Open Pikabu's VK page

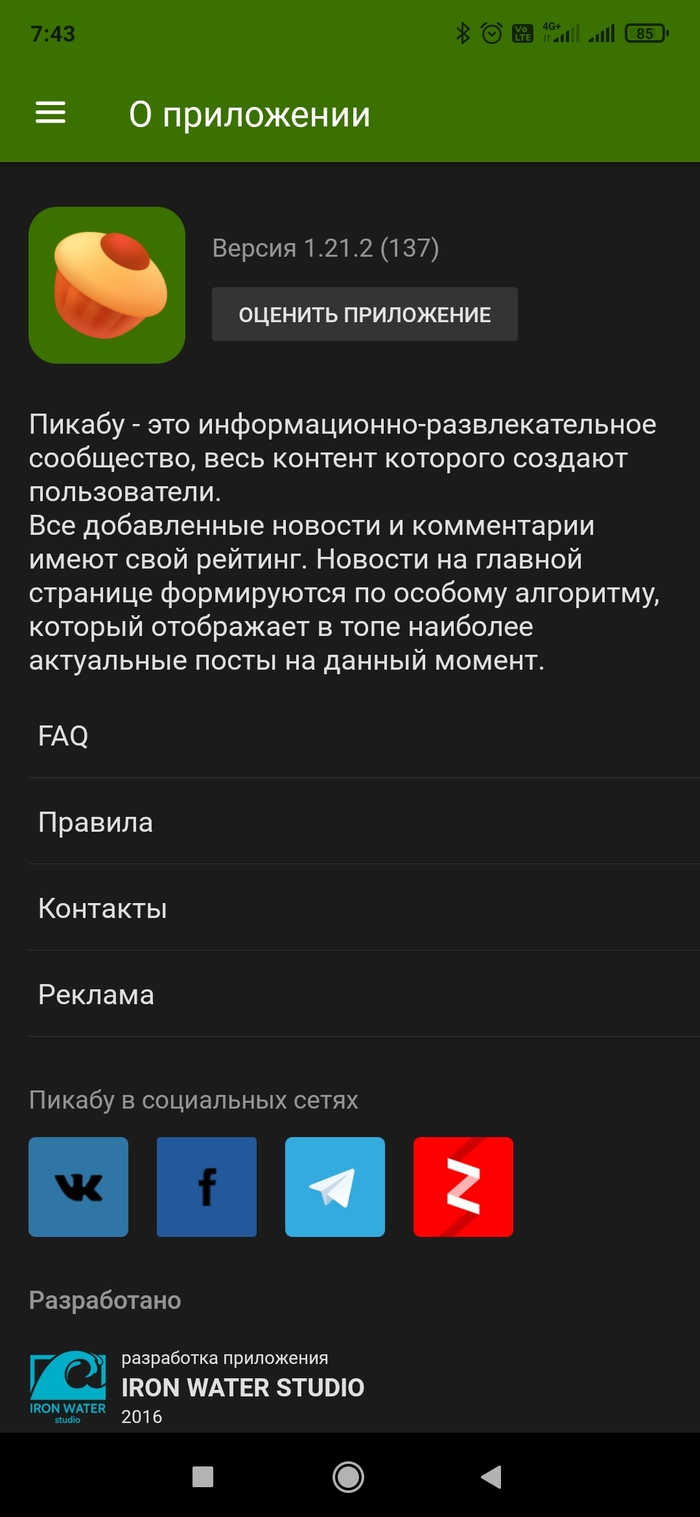78,1187
